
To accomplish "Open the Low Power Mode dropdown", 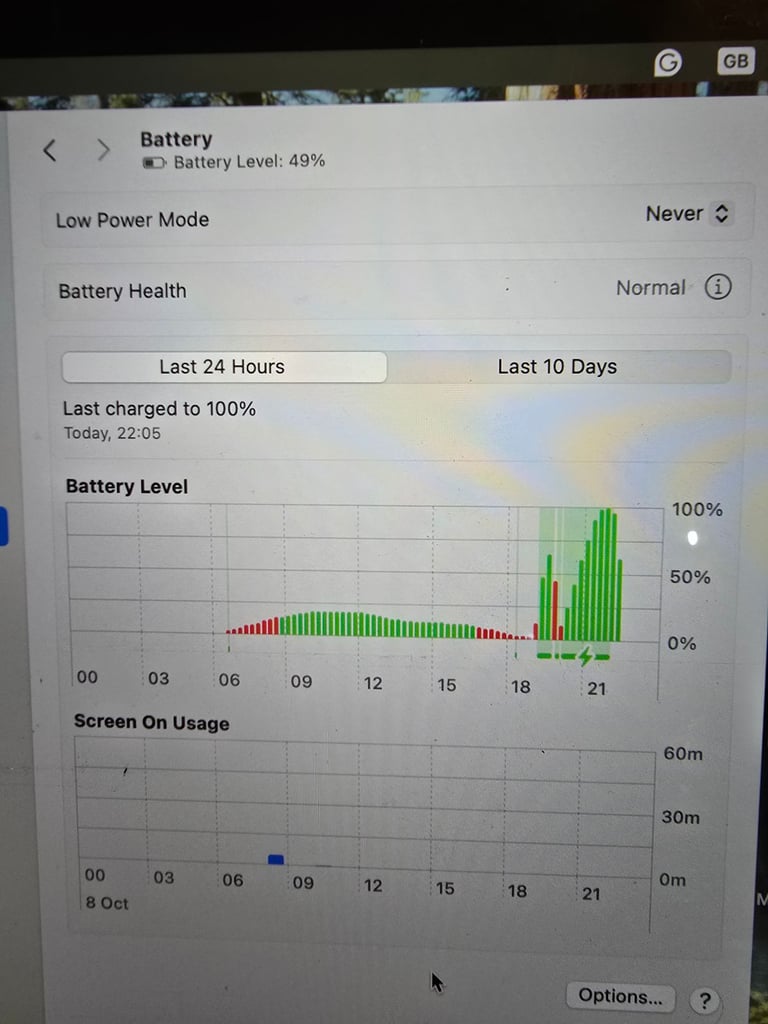I will (688, 214).
